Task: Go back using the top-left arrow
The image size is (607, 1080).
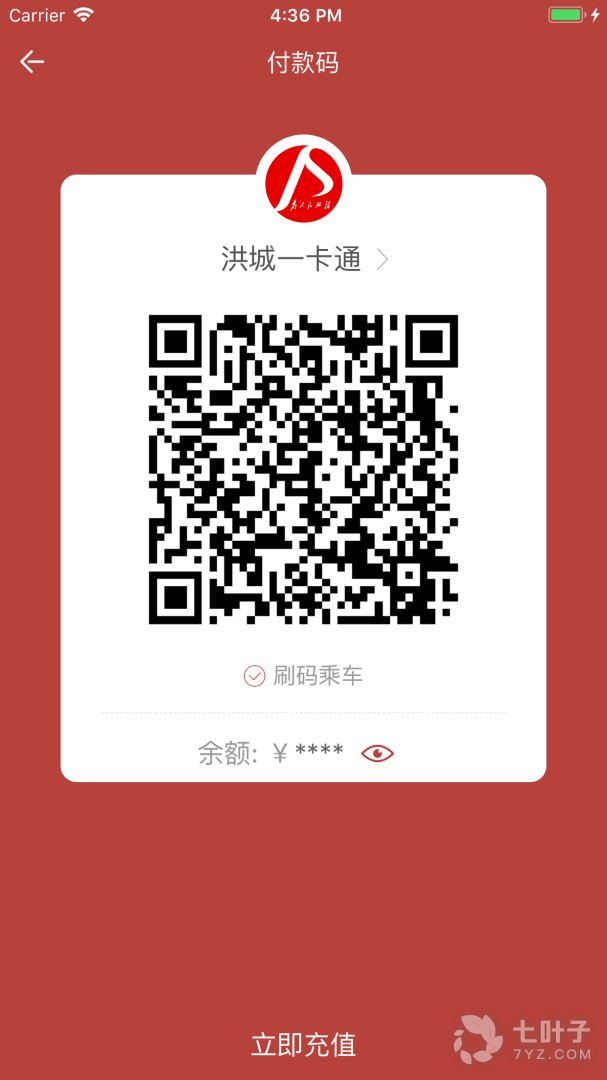Action: point(32,62)
